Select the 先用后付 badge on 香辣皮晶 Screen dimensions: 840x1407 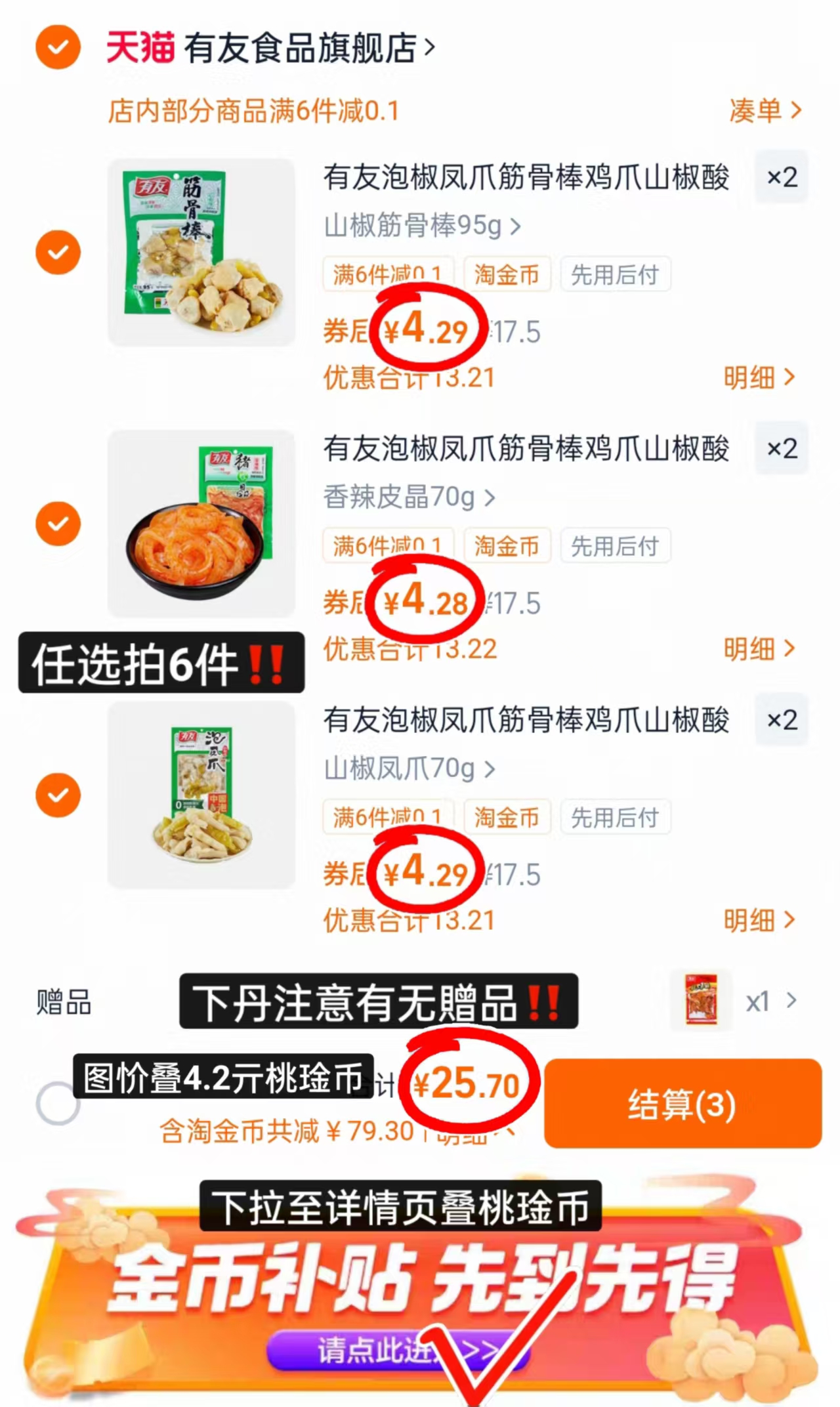tap(615, 546)
